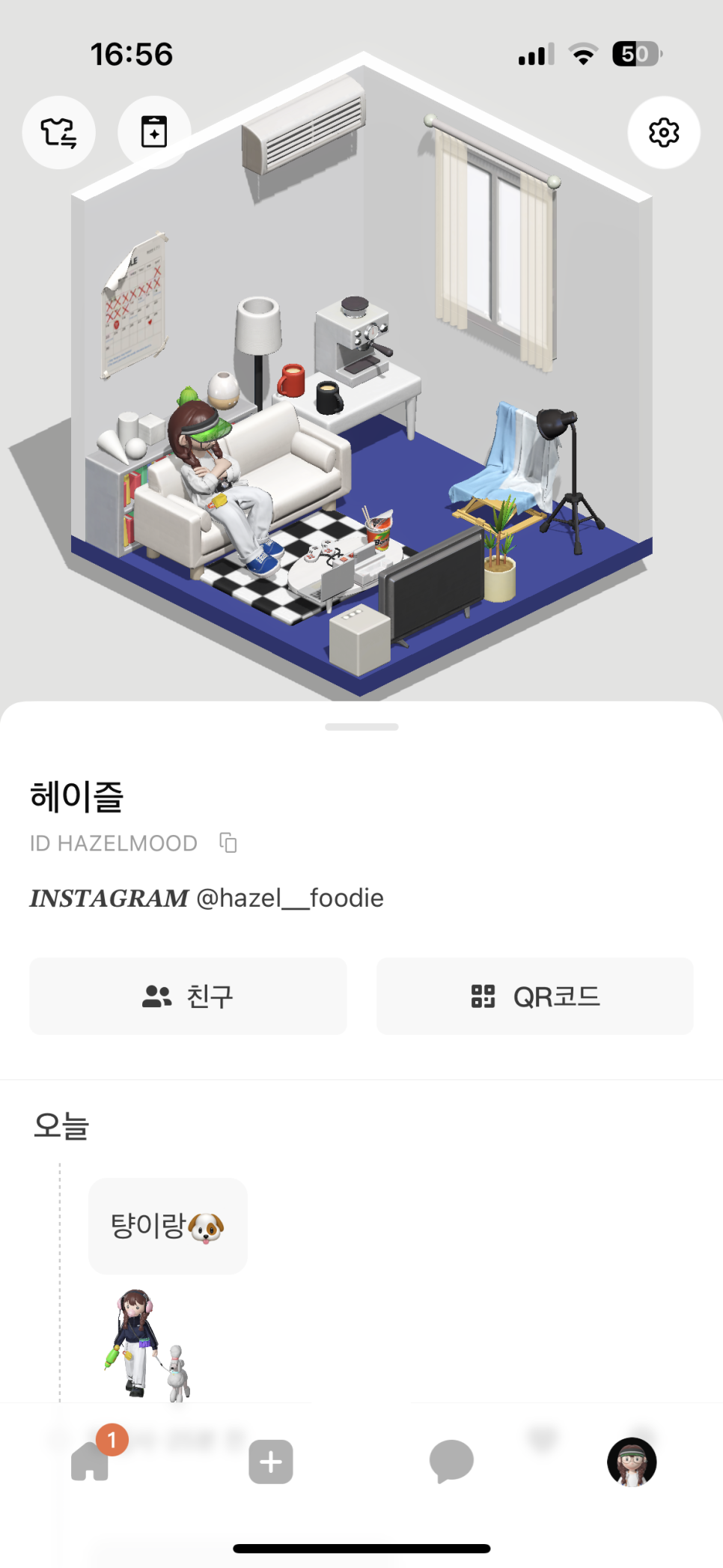
Task: Copy the HAZELMOOD ID
Action: pyautogui.click(x=228, y=842)
